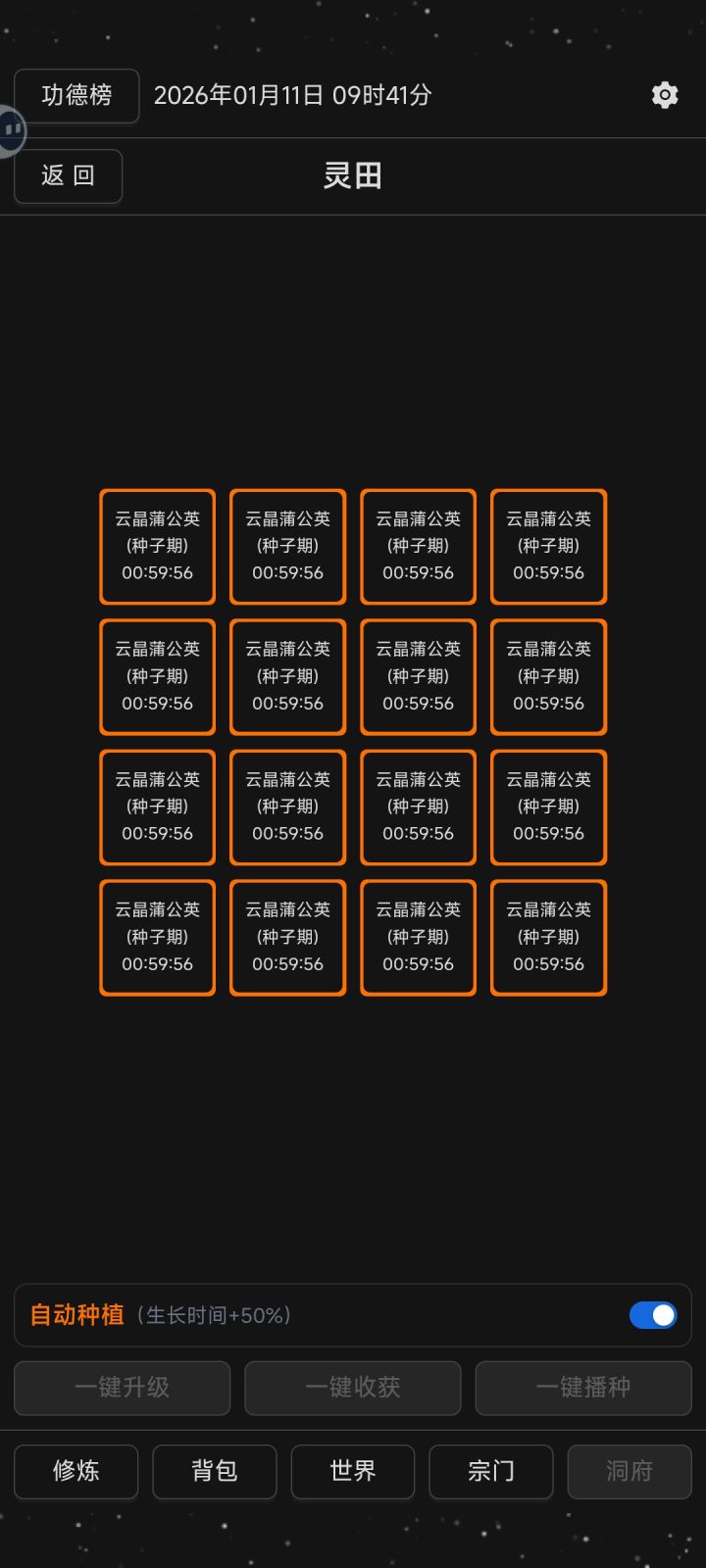Viewport: 706px width, 1568px height.
Task: Select the top-right 云晶蒲公英 plot
Action: 548,546
